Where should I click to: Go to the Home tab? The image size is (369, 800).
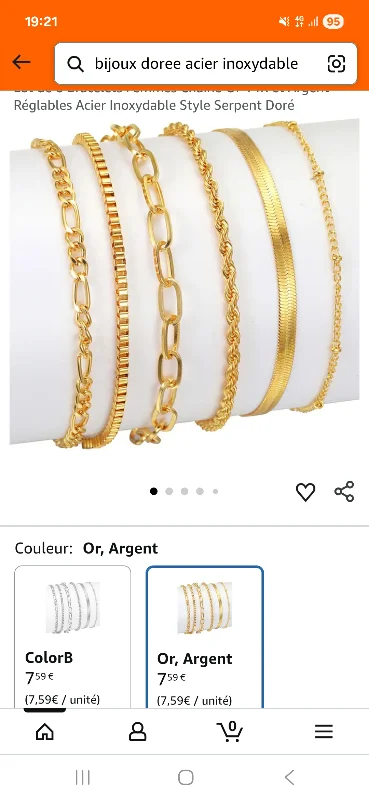[x=45, y=732]
